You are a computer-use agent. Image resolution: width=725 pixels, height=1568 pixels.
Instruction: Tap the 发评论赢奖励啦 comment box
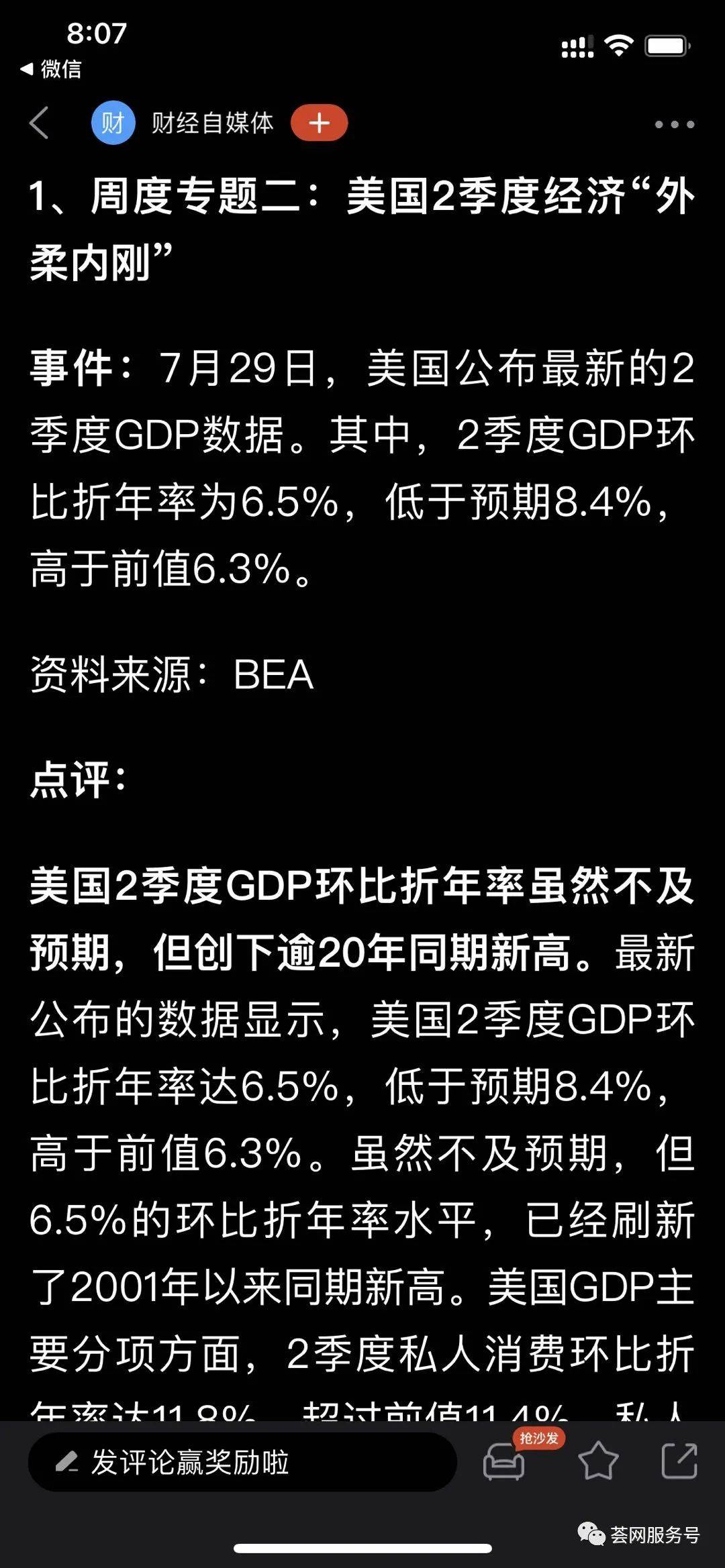242,1463
